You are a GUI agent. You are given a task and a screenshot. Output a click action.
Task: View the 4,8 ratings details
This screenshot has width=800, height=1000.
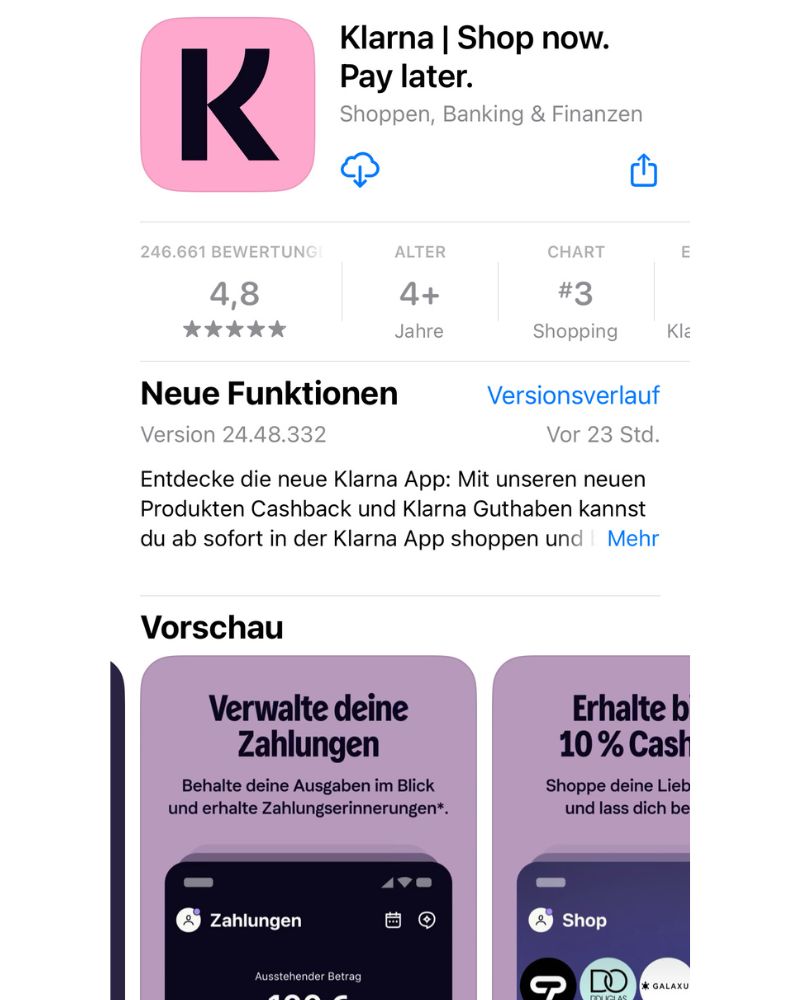[x=235, y=294]
